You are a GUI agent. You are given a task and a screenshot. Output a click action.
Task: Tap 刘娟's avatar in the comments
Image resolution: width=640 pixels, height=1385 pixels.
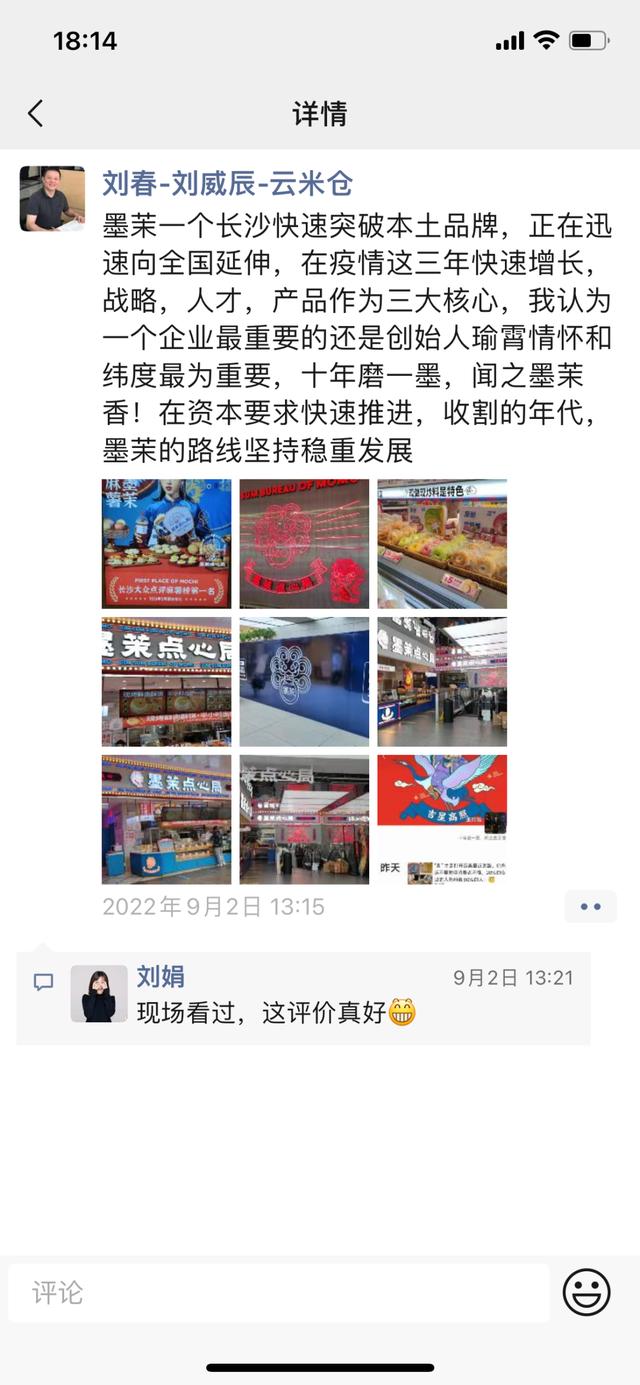coord(99,993)
